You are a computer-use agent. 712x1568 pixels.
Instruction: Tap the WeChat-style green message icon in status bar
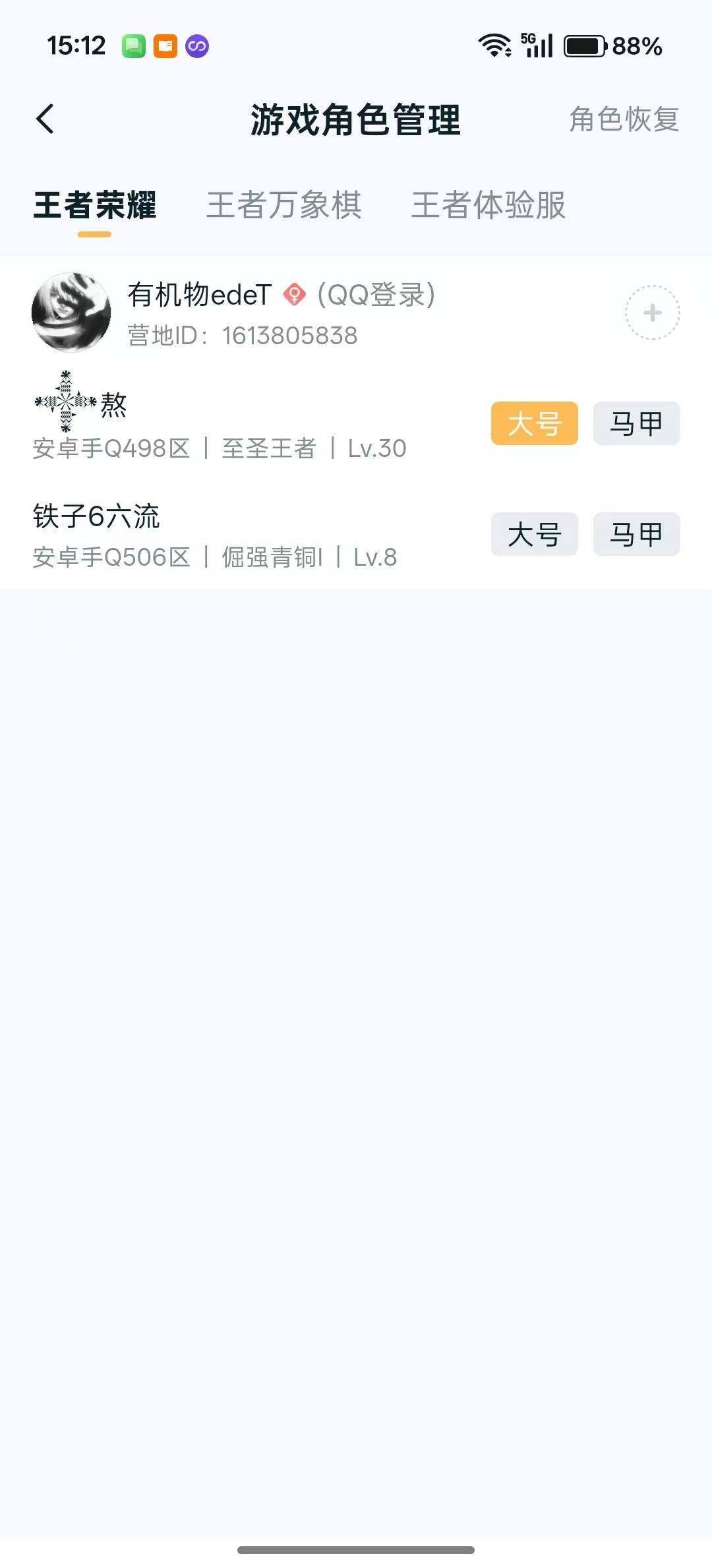coord(134,45)
